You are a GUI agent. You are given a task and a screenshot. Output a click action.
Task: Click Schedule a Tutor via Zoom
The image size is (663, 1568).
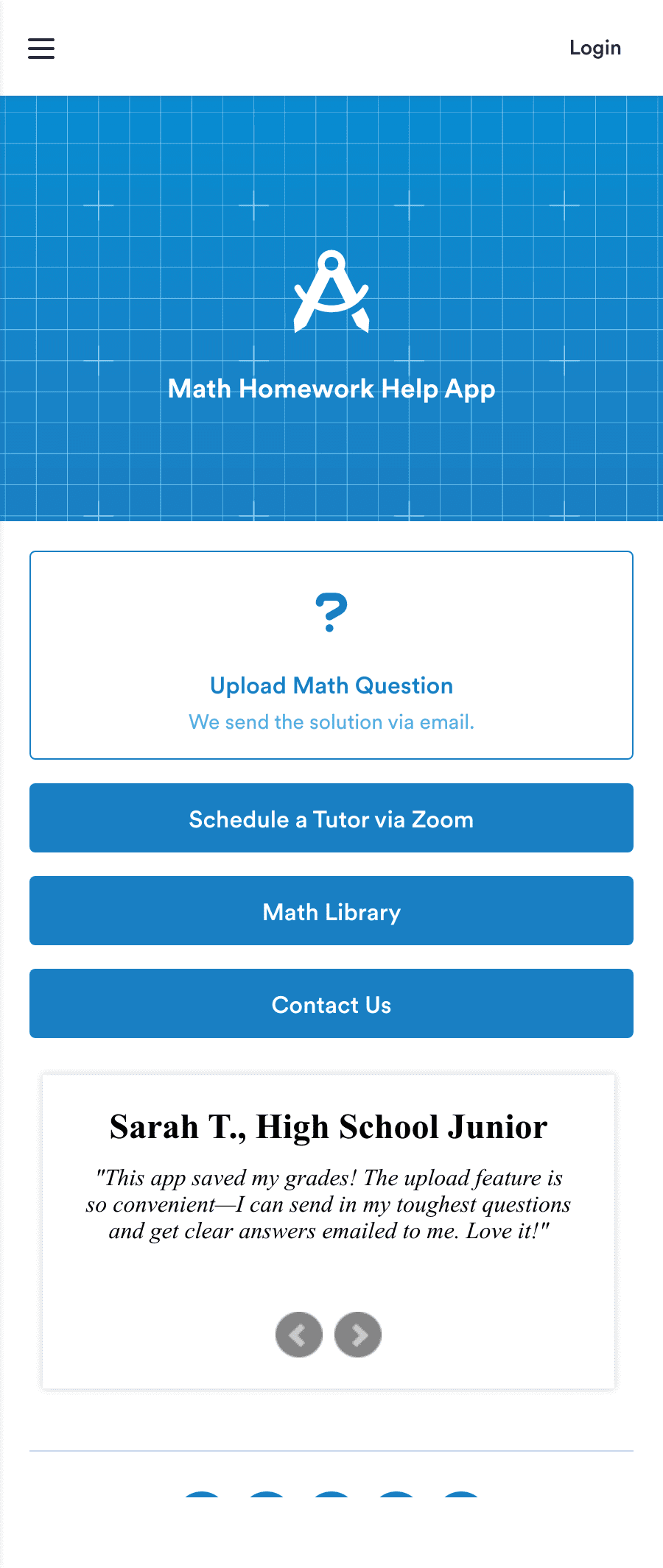pyautogui.click(x=331, y=818)
